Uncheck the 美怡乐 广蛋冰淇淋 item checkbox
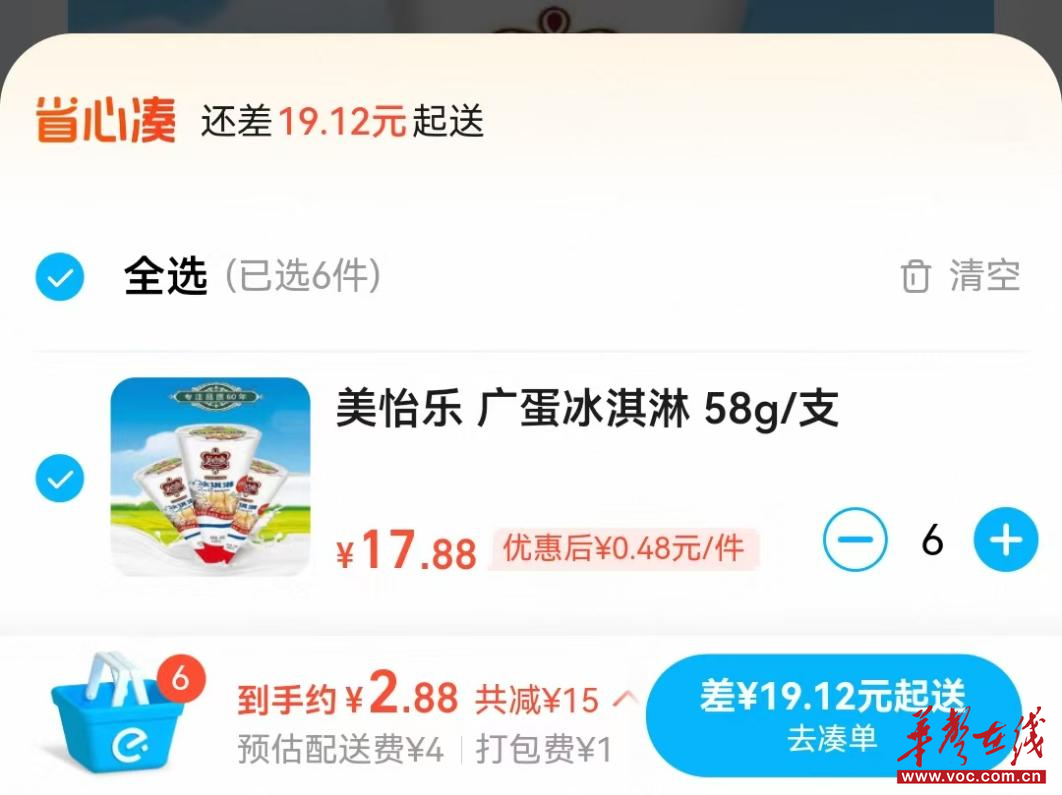This screenshot has width=1062, height=795. point(60,479)
